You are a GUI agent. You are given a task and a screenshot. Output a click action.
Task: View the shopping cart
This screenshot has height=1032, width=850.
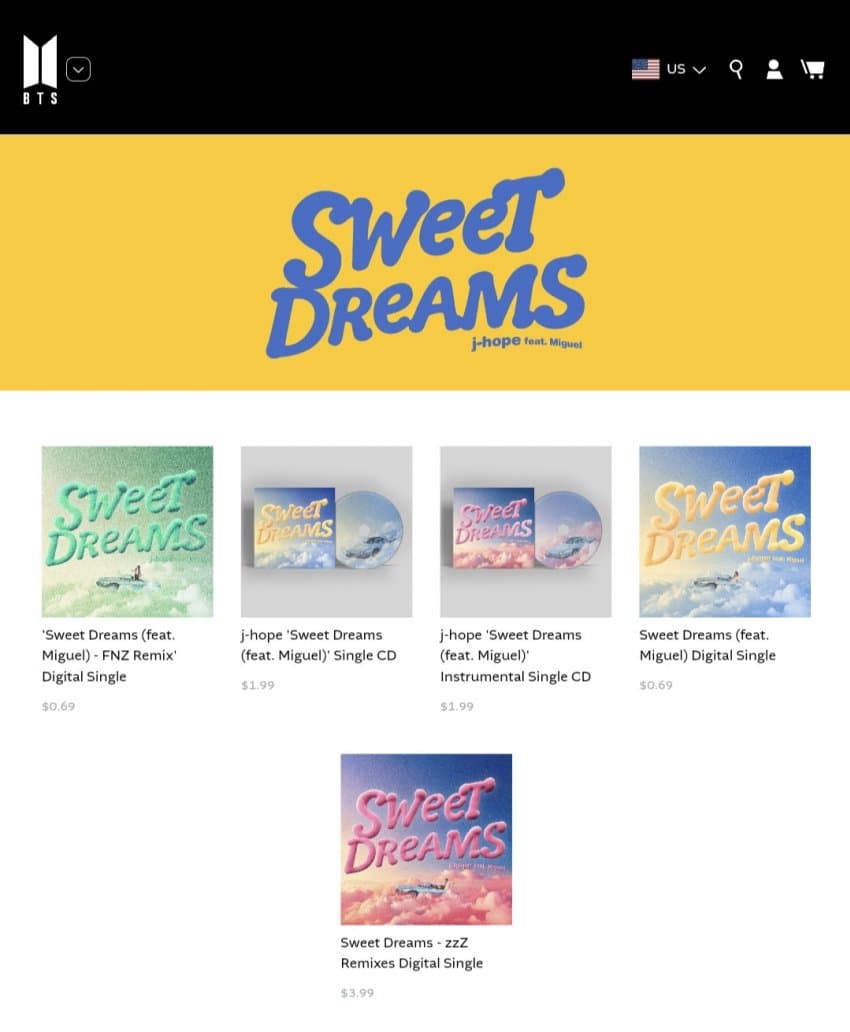(812, 69)
